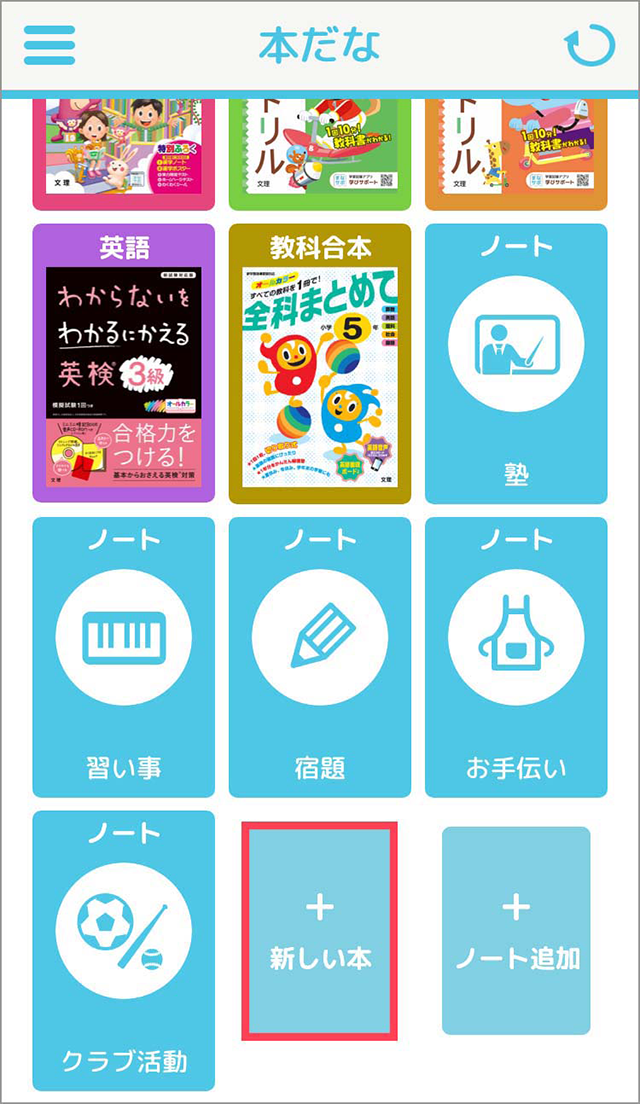Open the orange drill book
The width and height of the screenshot is (640, 1104).
[516, 153]
